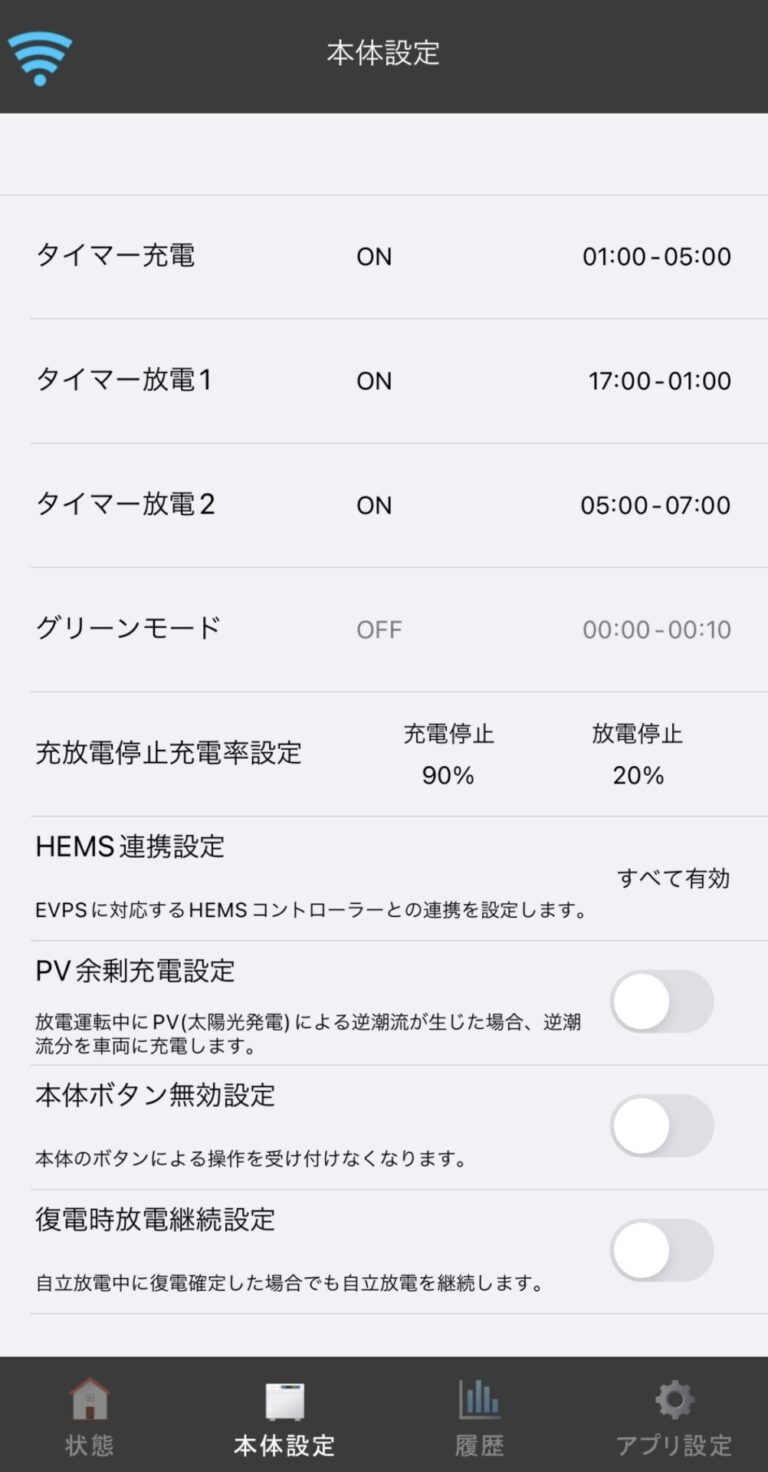
Task: Tap the 充電停止 90% setting
Action: (x=446, y=753)
